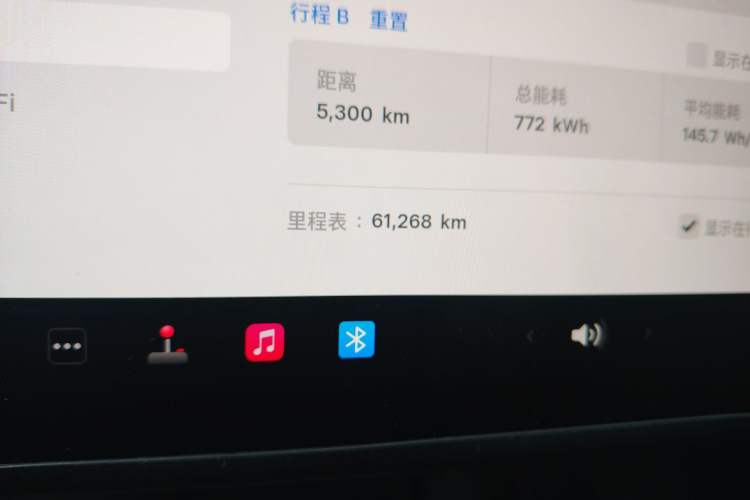The image size is (750, 500).
Task: Open the all-apps three-dots launcher
Action: (67, 347)
